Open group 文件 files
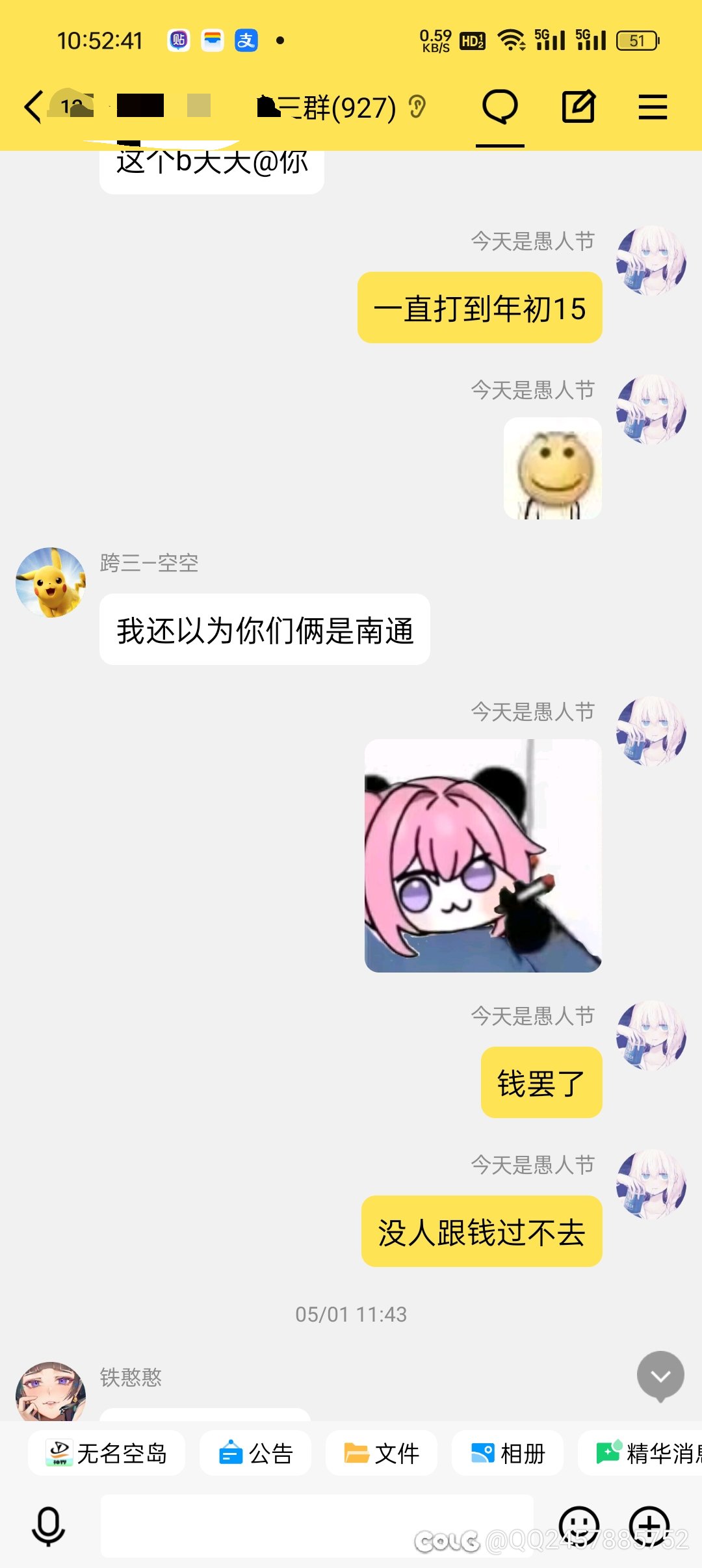This screenshot has height=1568, width=702. (382, 1453)
